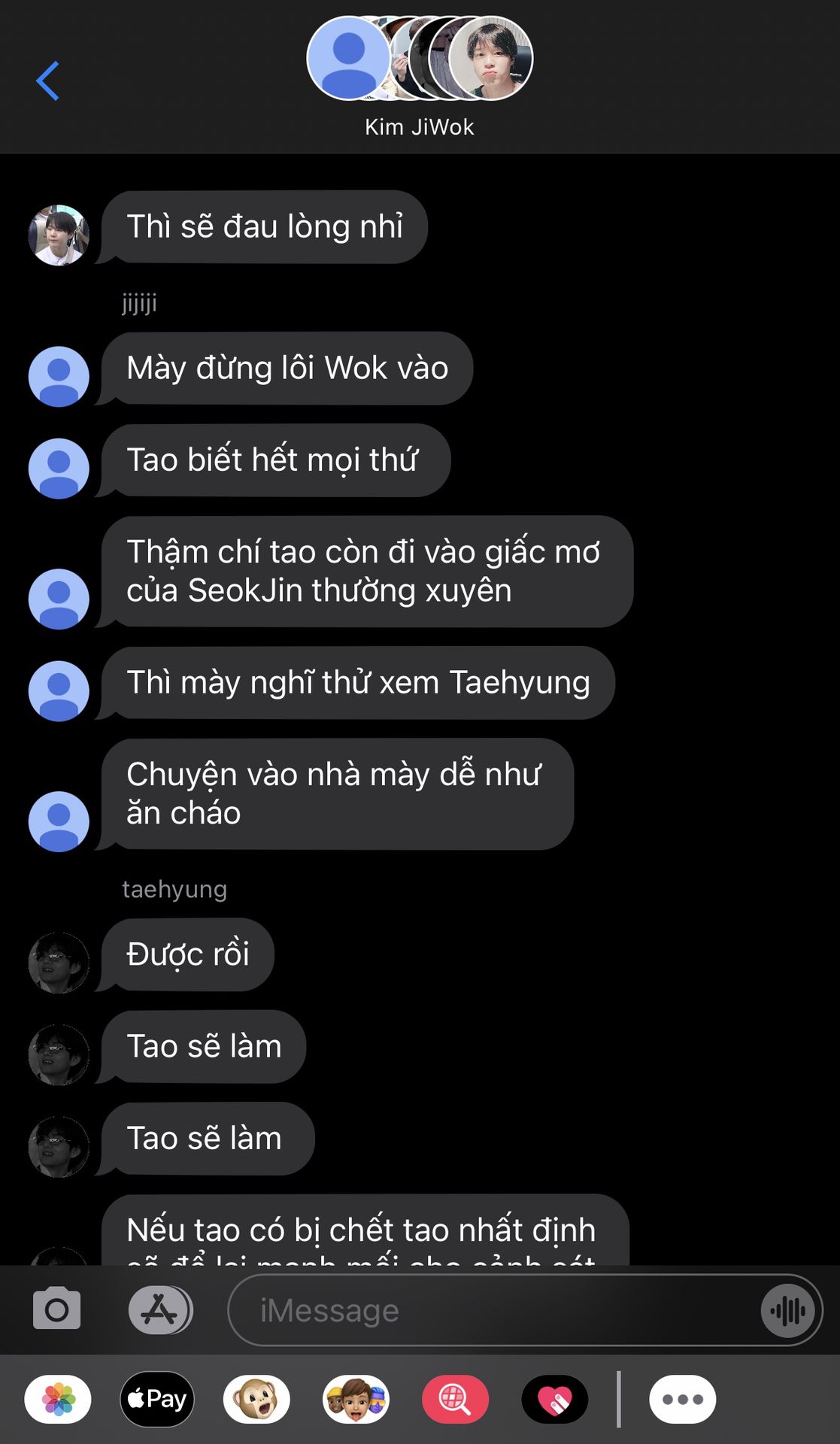This screenshot has height=1444, width=840.
Task: Open Apple Pay in the app strip
Action: tap(157, 1399)
